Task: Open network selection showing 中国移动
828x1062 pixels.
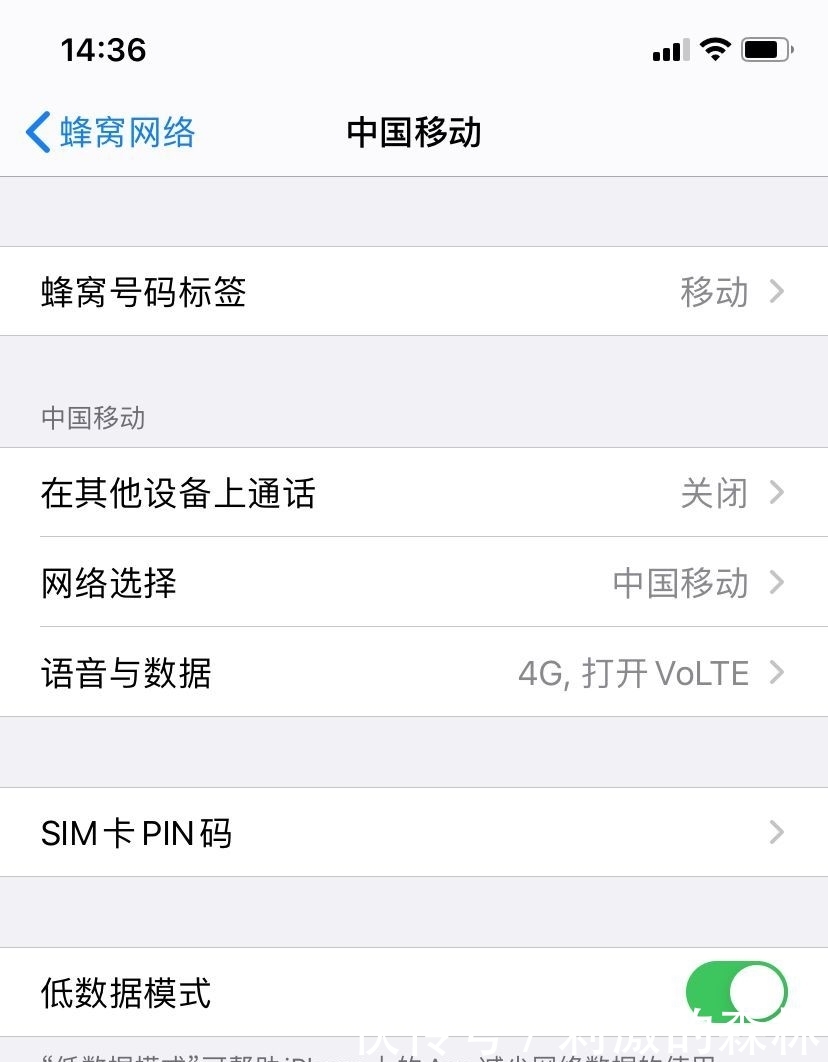Action: 414,583
